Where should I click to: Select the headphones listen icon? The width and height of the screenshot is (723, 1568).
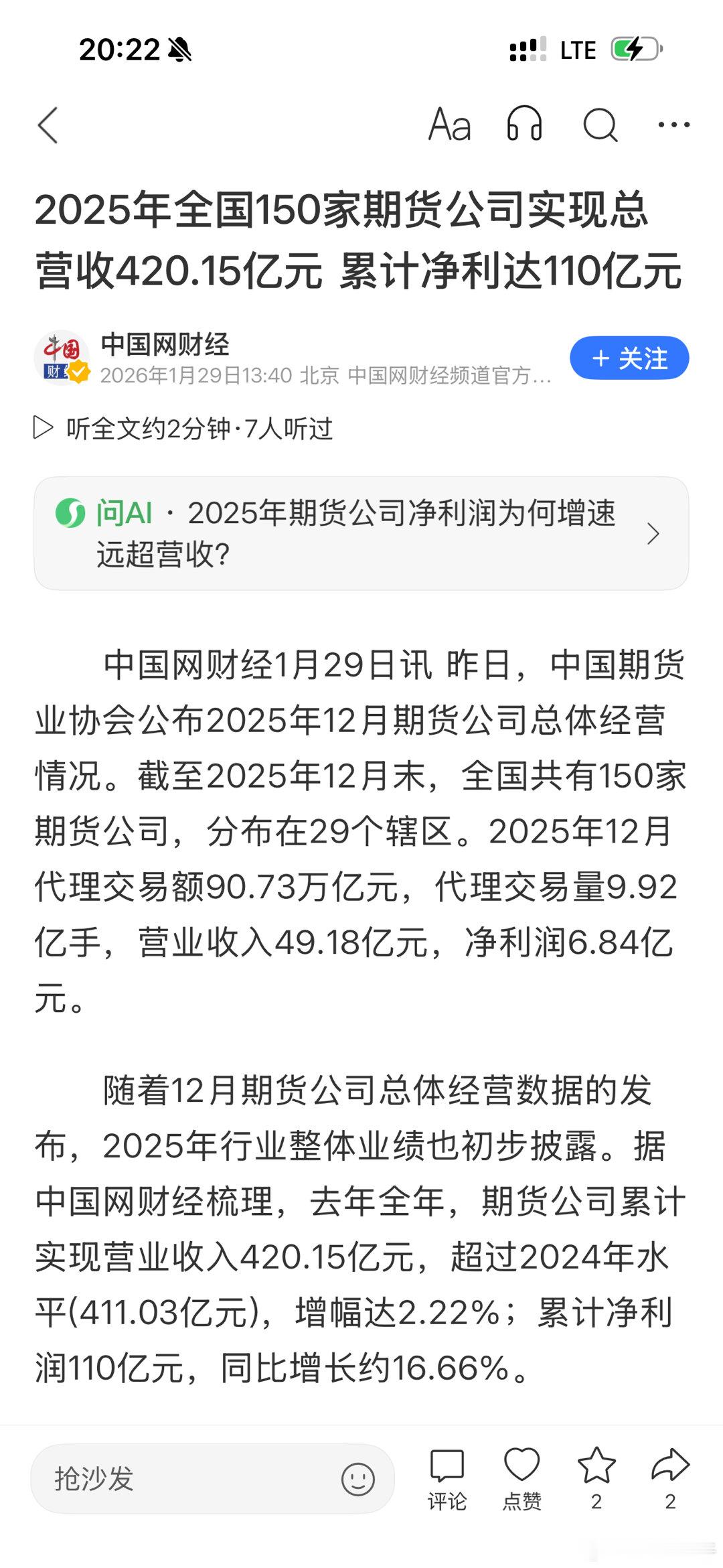(523, 125)
